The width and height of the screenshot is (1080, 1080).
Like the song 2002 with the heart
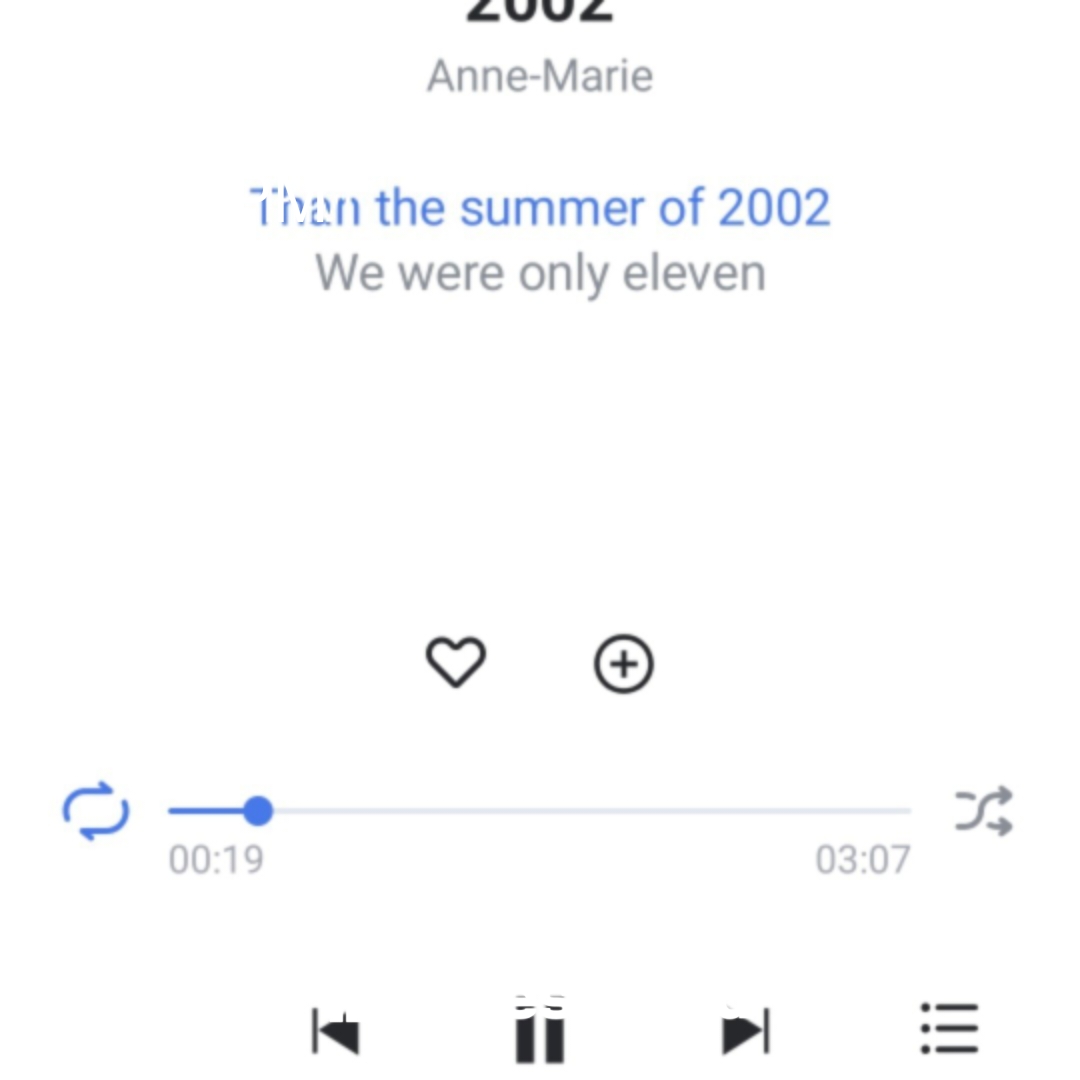click(456, 663)
